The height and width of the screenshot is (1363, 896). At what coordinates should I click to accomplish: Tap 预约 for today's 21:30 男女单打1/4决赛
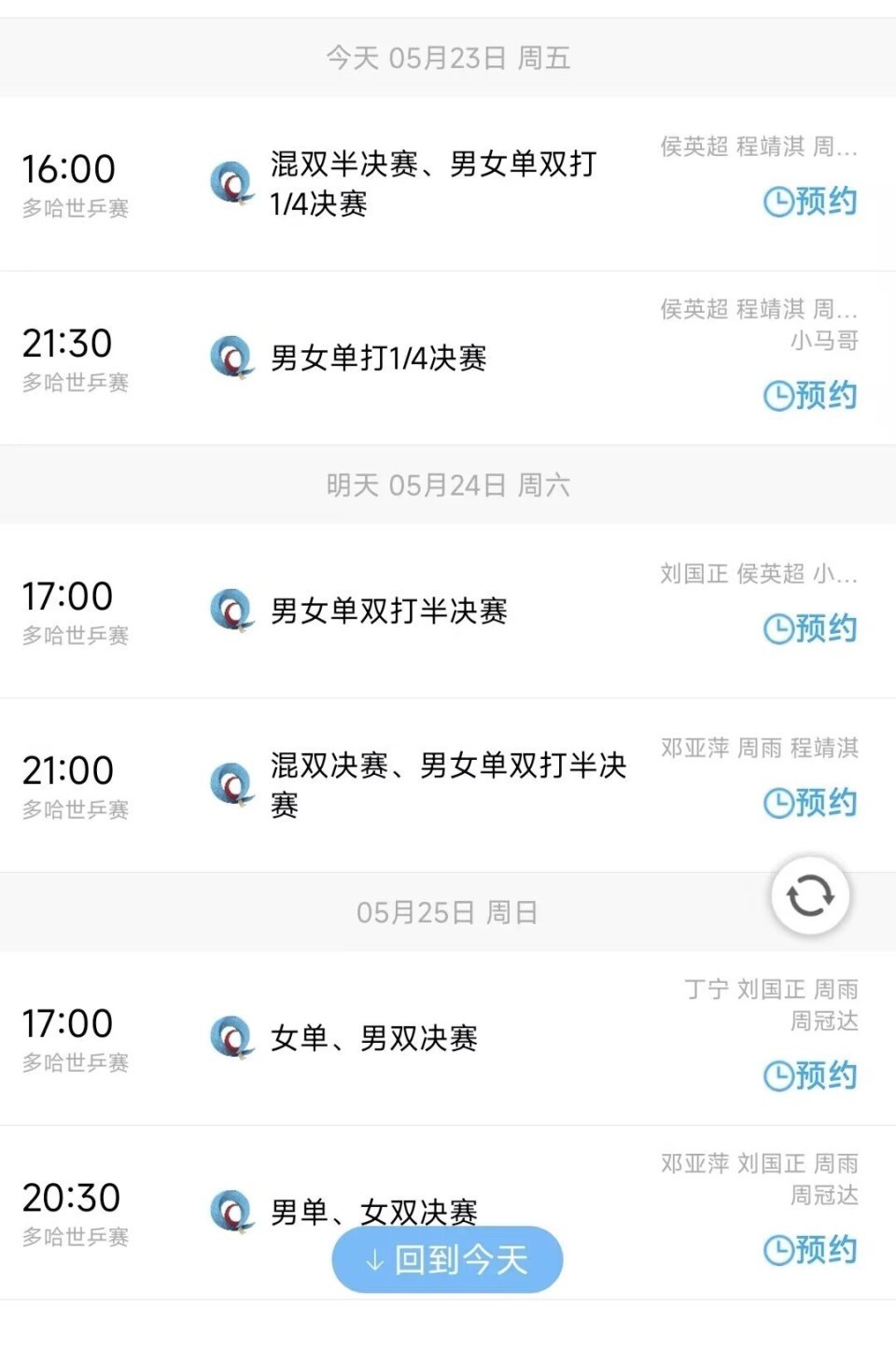[x=810, y=396]
